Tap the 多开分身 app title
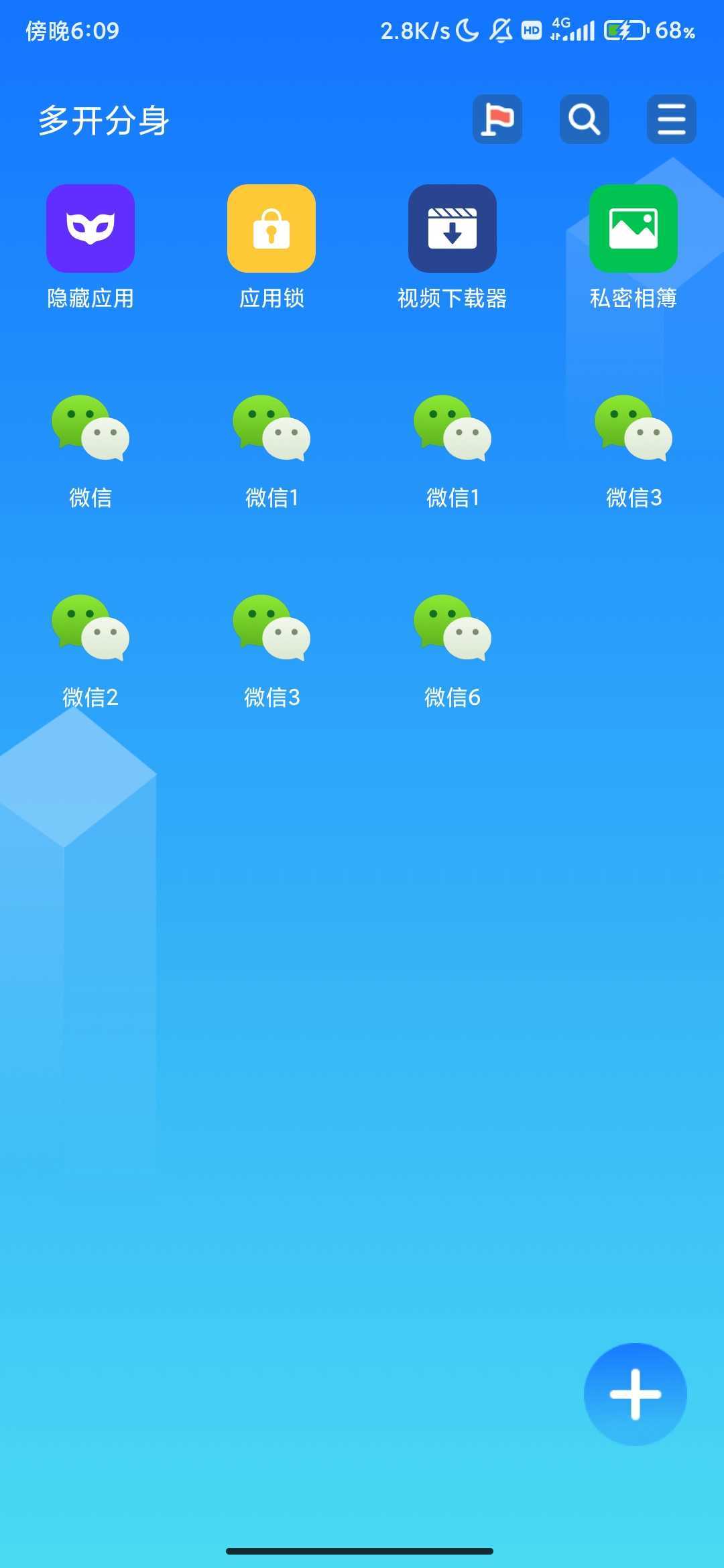The width and height of the screenshot is (724, 1568). point(105,121)
